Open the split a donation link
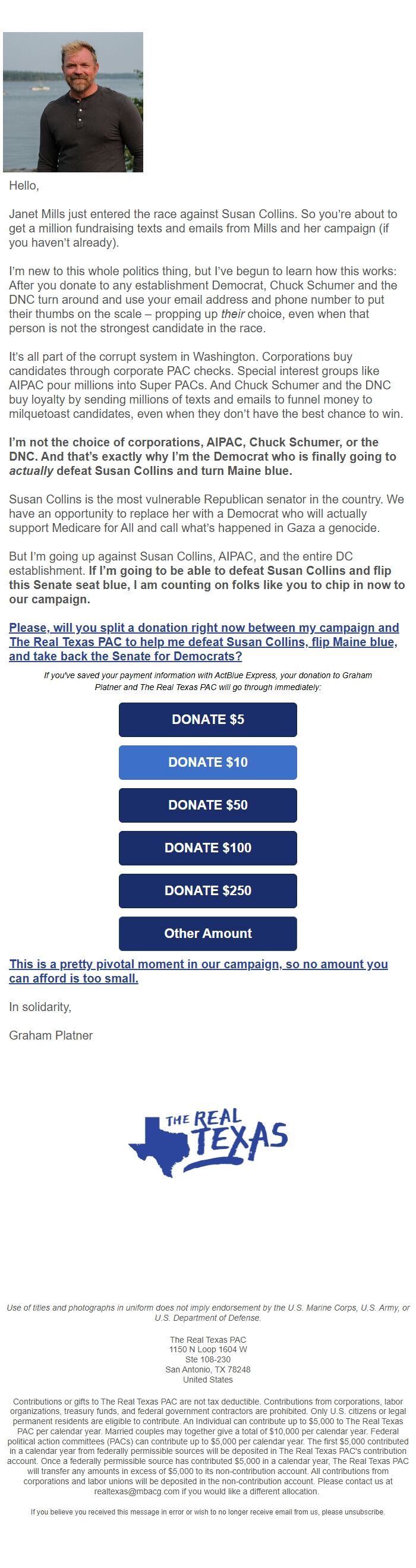 203,641
